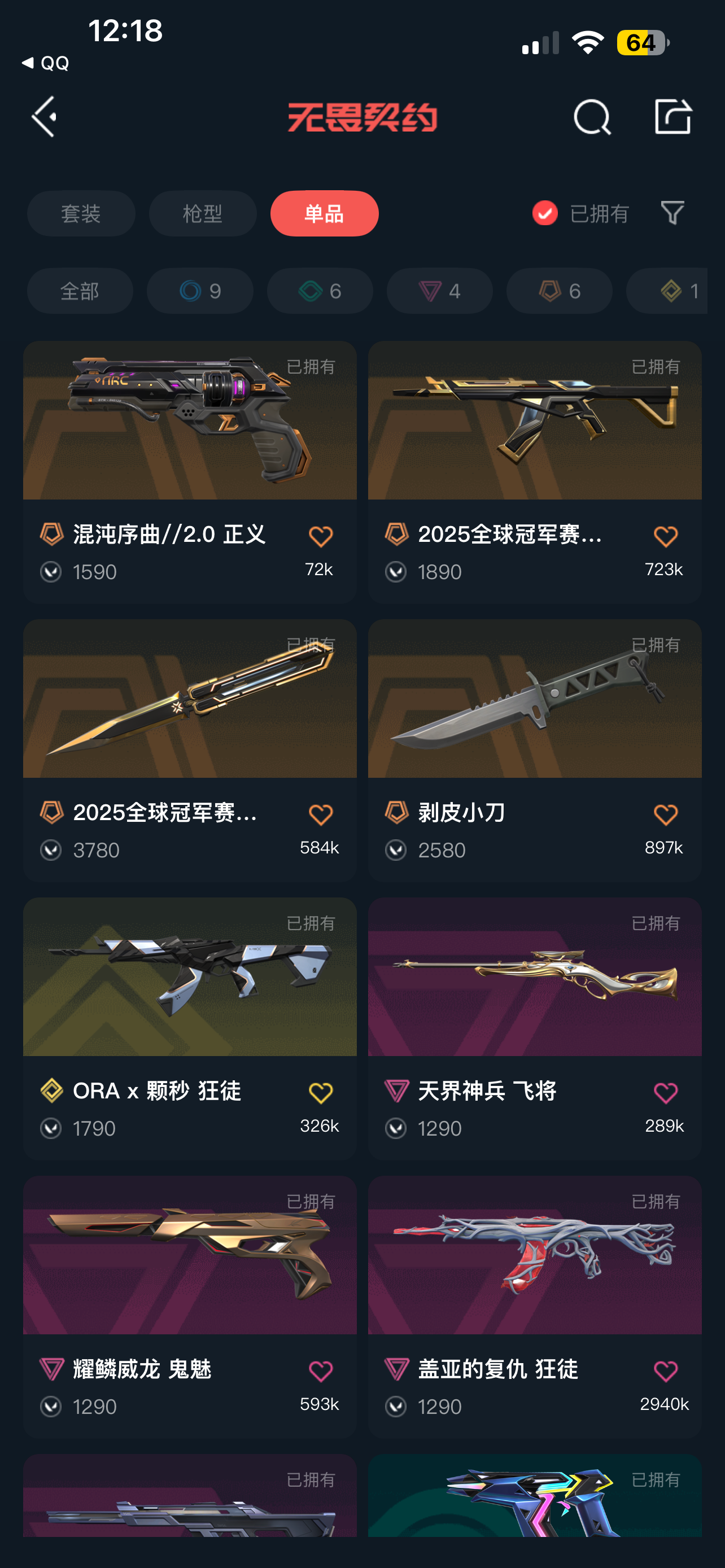Open the search magnifier icon
Screen dimensions: 725x1568
(592, 116)
